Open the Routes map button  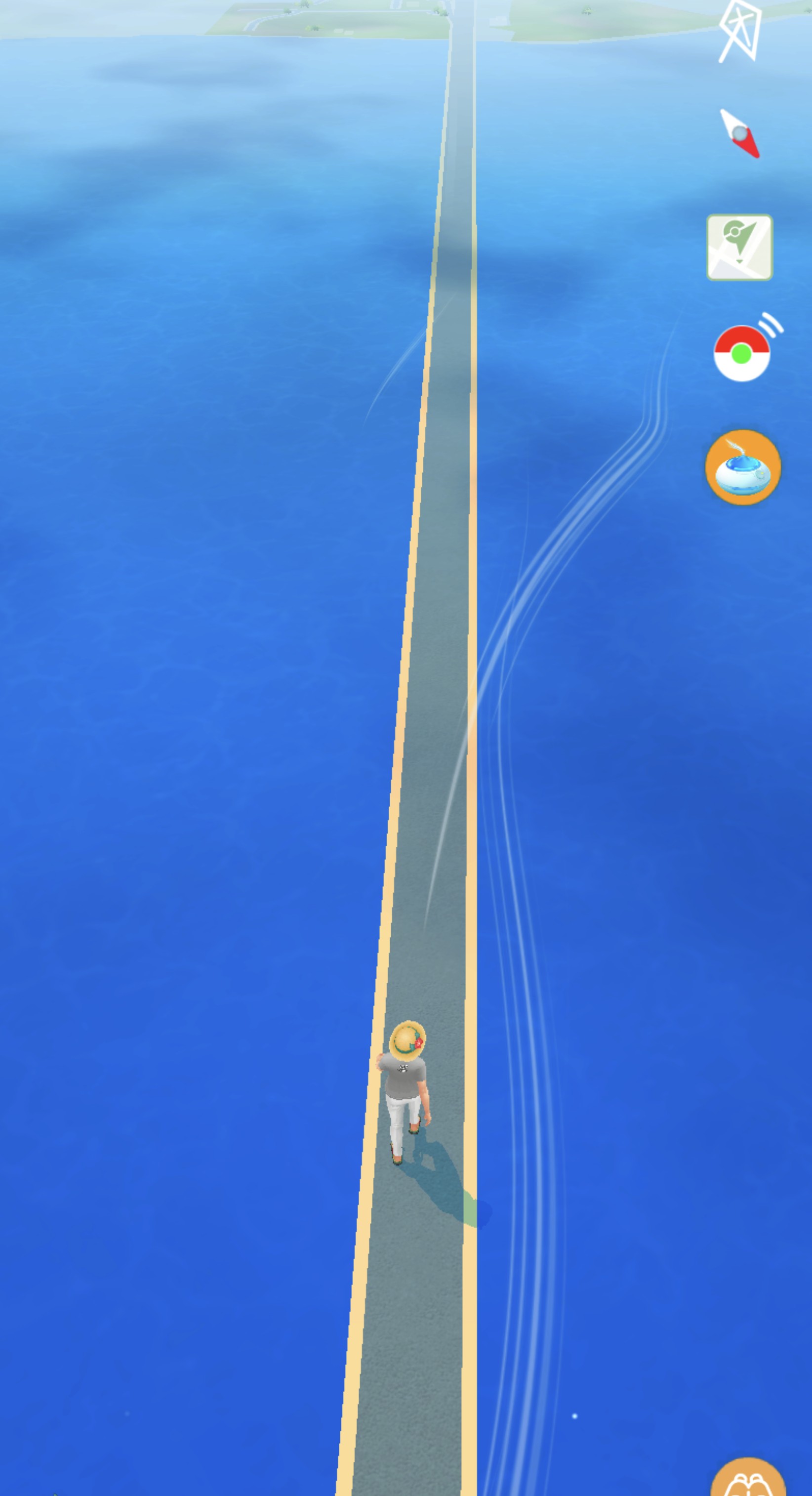(x=739, y=248)
